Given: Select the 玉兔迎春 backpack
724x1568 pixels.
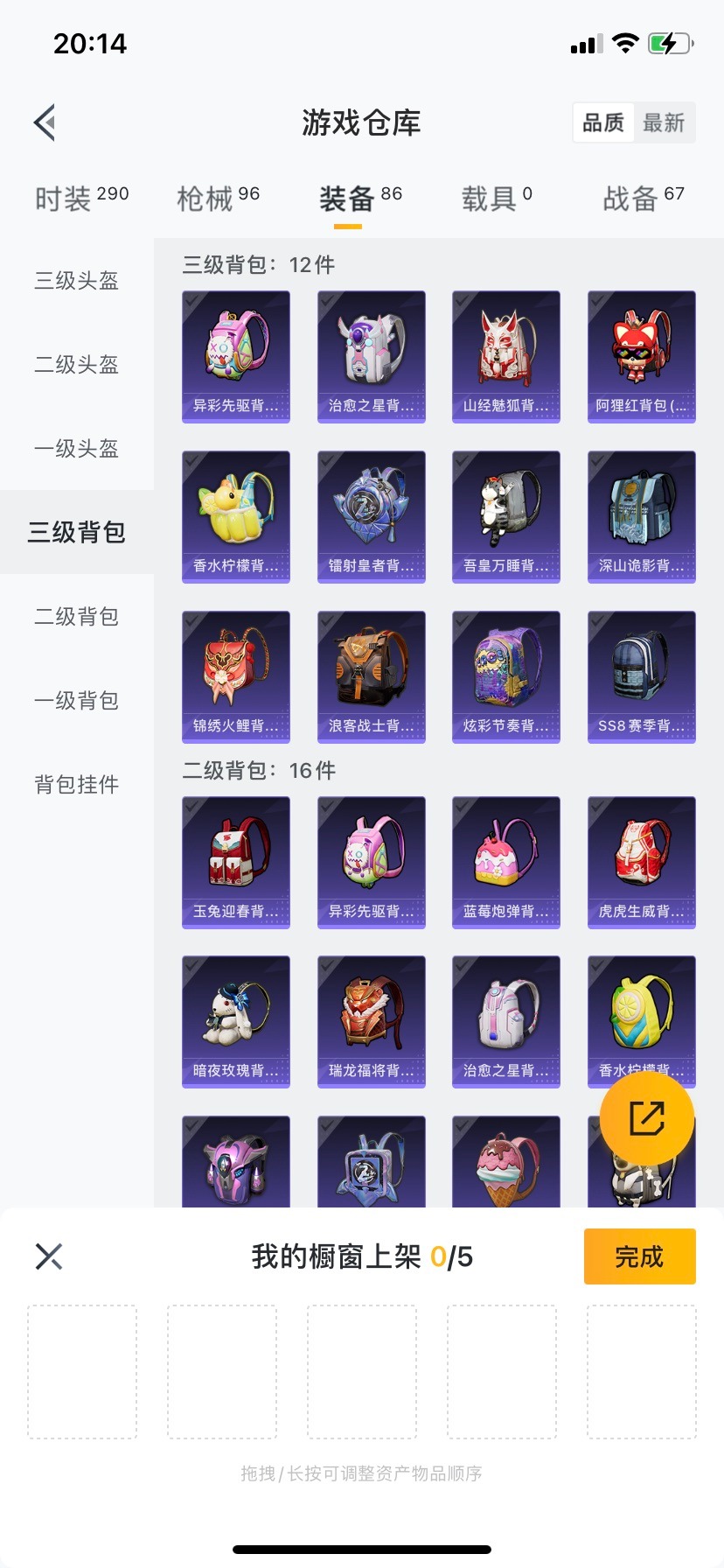Looking at the screenshot, I should 235,862.
